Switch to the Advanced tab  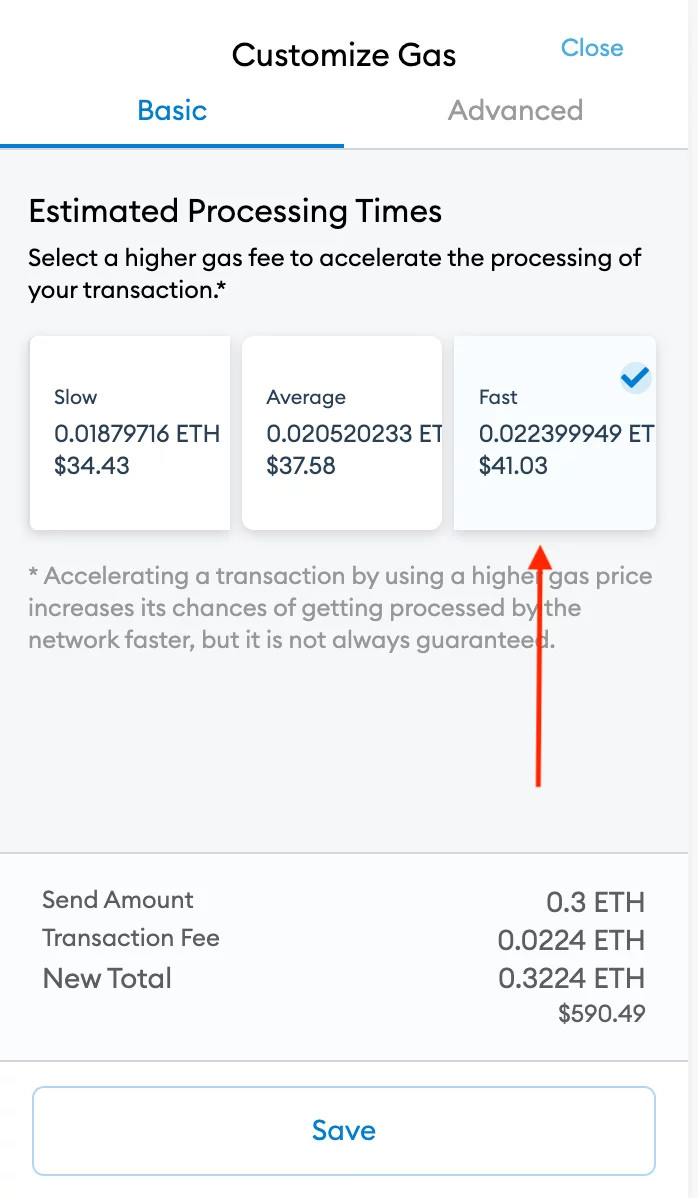coord(515,110)
